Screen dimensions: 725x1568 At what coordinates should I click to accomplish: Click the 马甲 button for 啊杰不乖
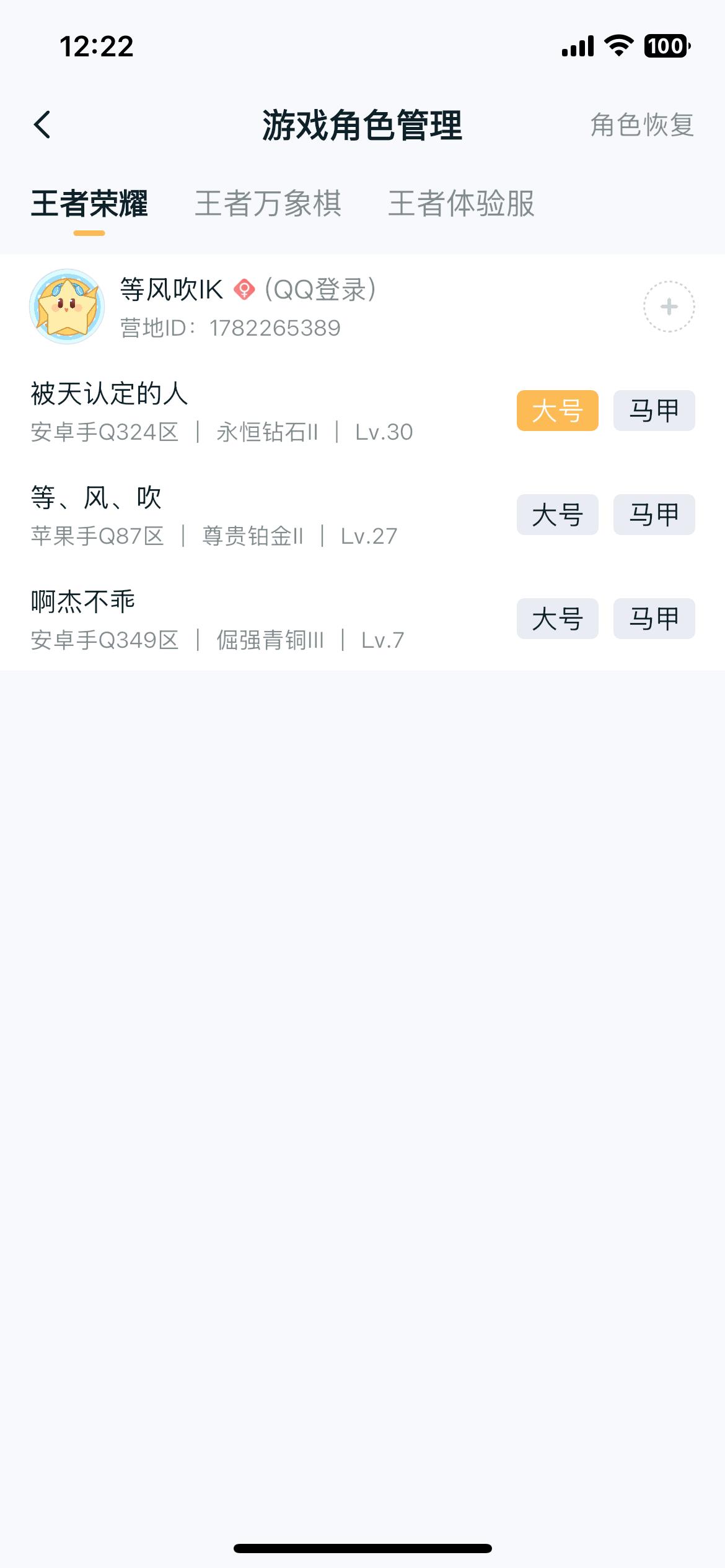pos(654,618)
